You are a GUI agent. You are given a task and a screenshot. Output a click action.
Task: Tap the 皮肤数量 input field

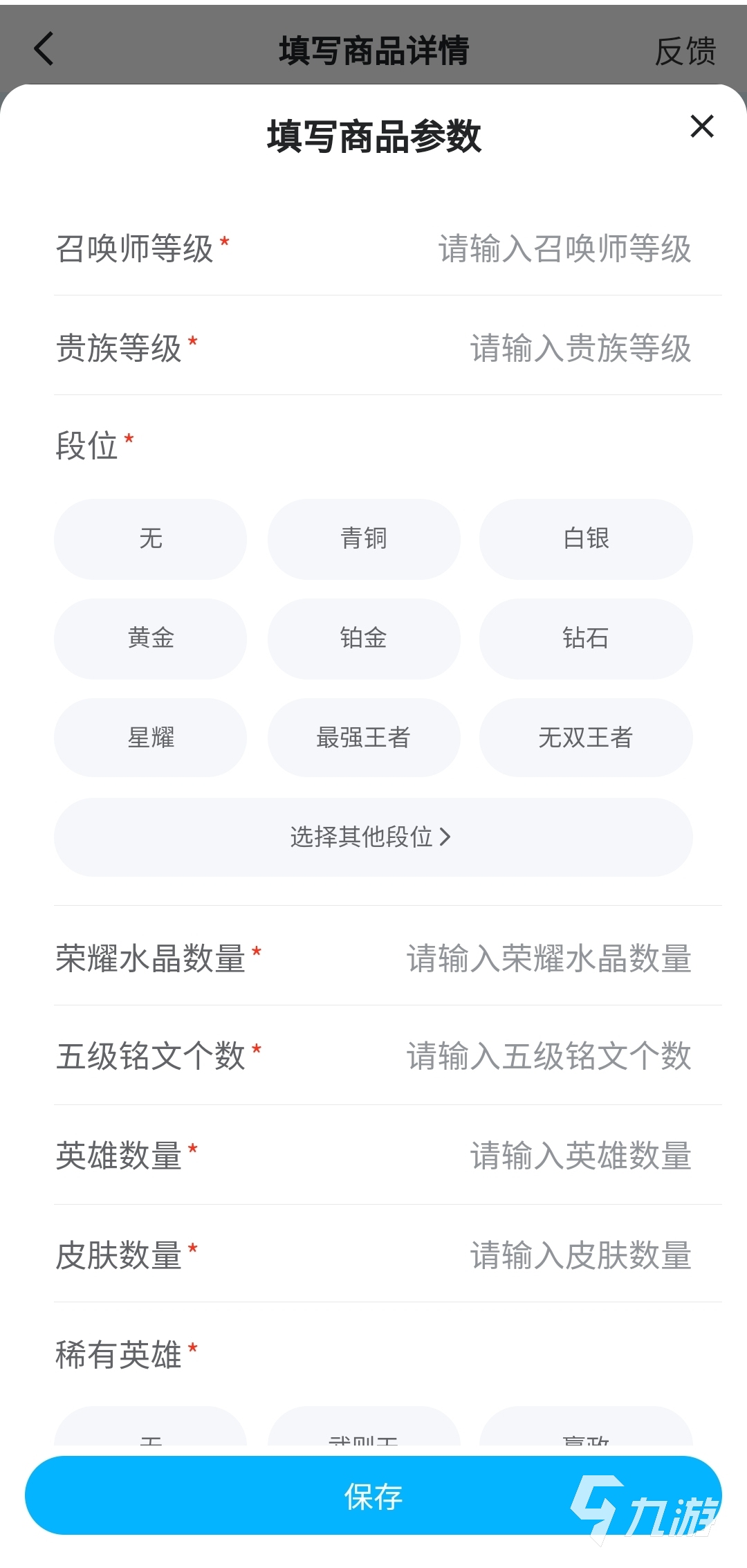click(580, 1255)
